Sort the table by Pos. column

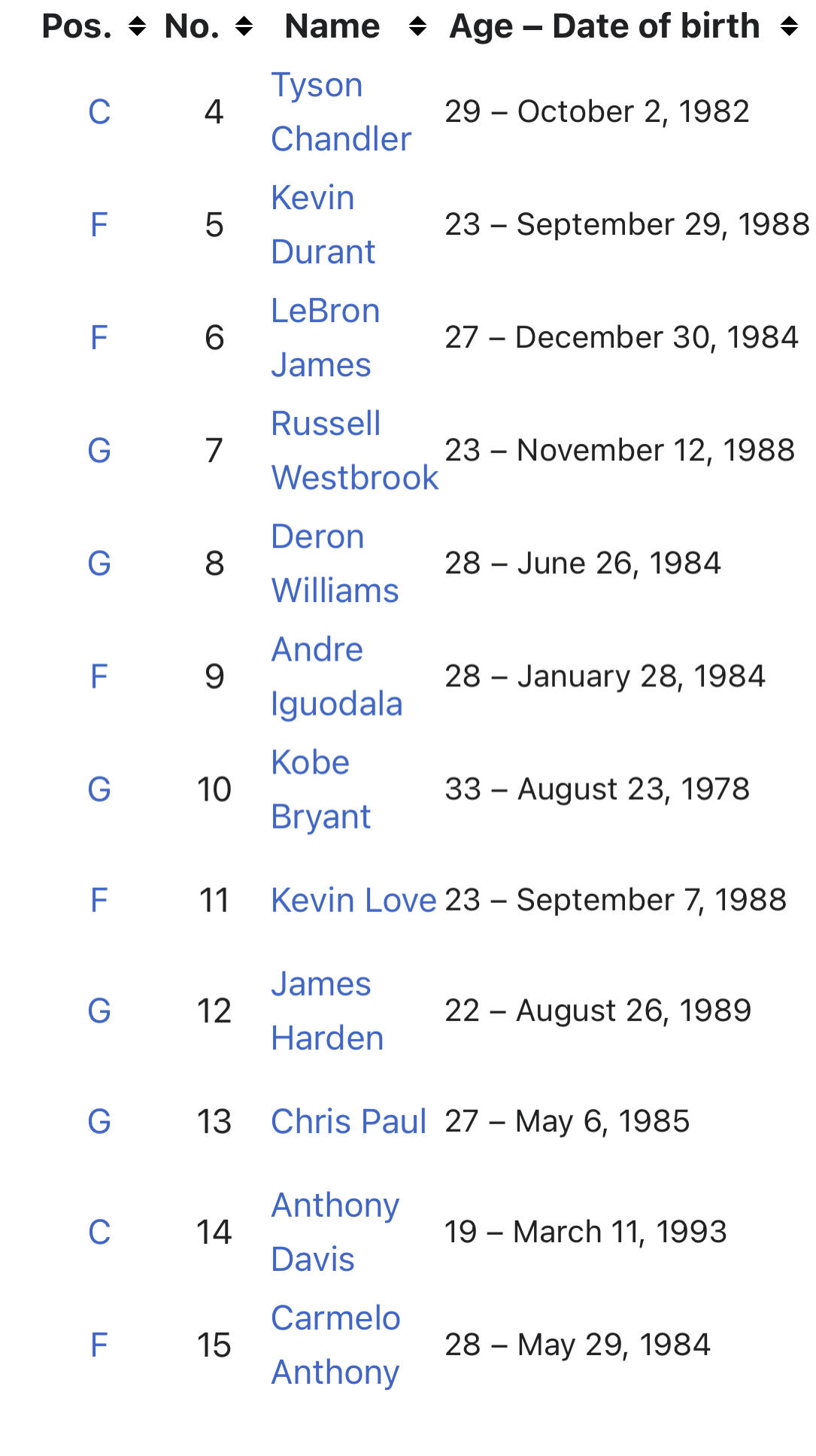(x=136, y=28)
